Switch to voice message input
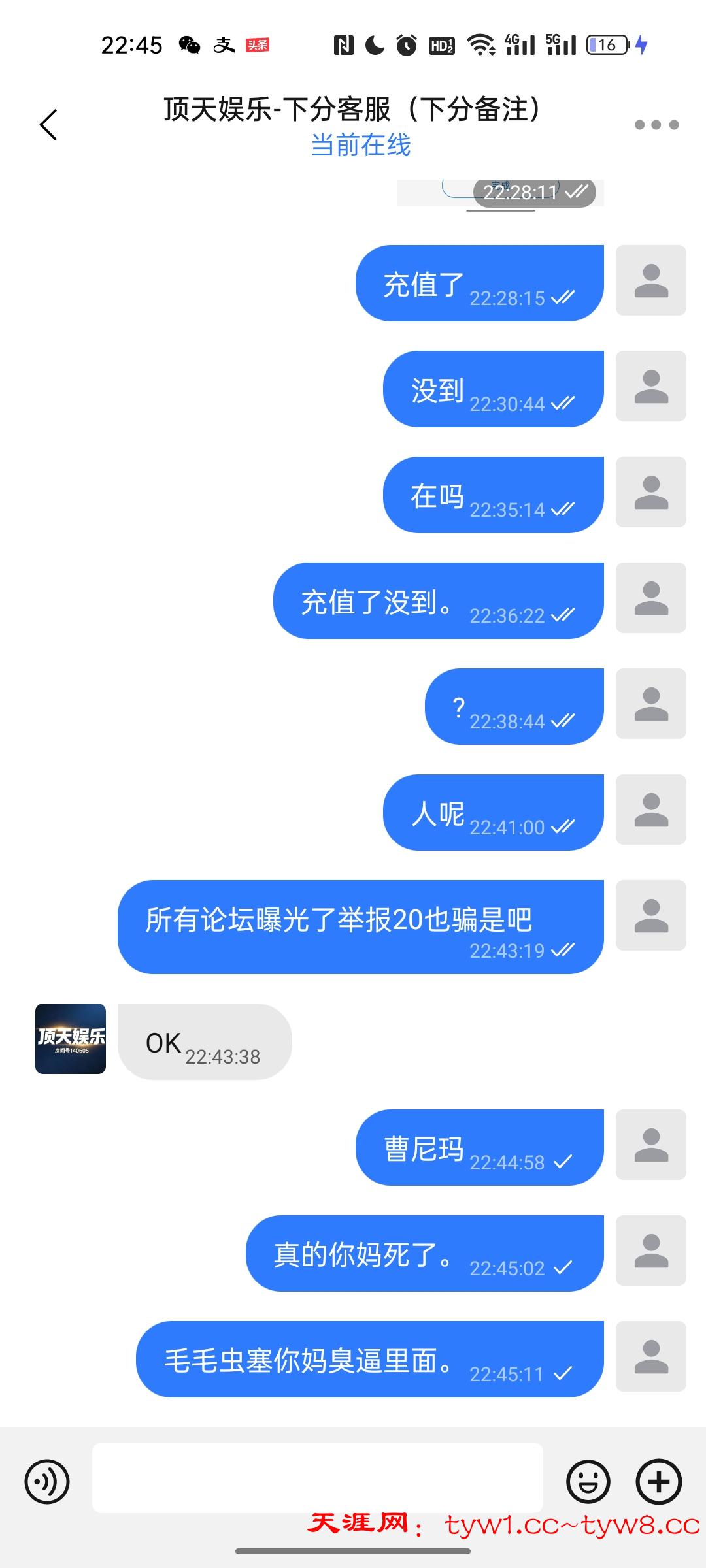Image resolution: width=706 pixels, height=1568 pixels. tap(47, 1482)
